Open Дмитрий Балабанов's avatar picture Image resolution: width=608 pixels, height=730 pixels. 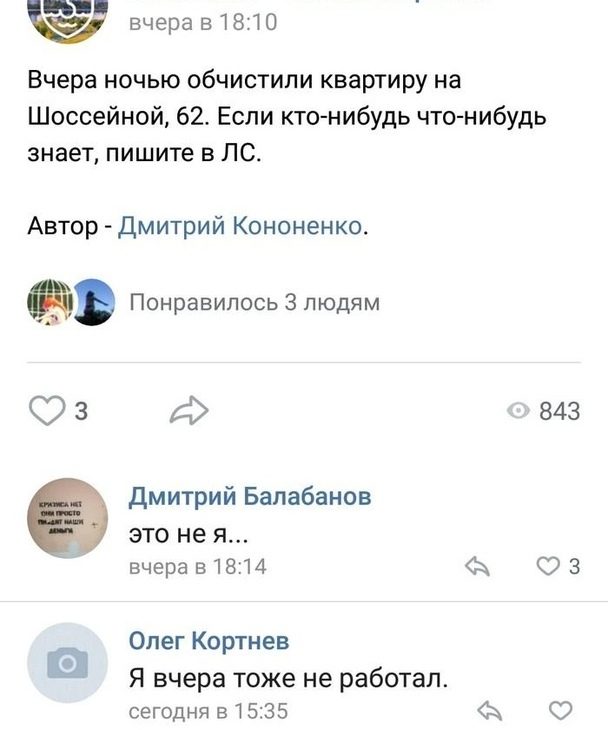(x=66, y=518)
